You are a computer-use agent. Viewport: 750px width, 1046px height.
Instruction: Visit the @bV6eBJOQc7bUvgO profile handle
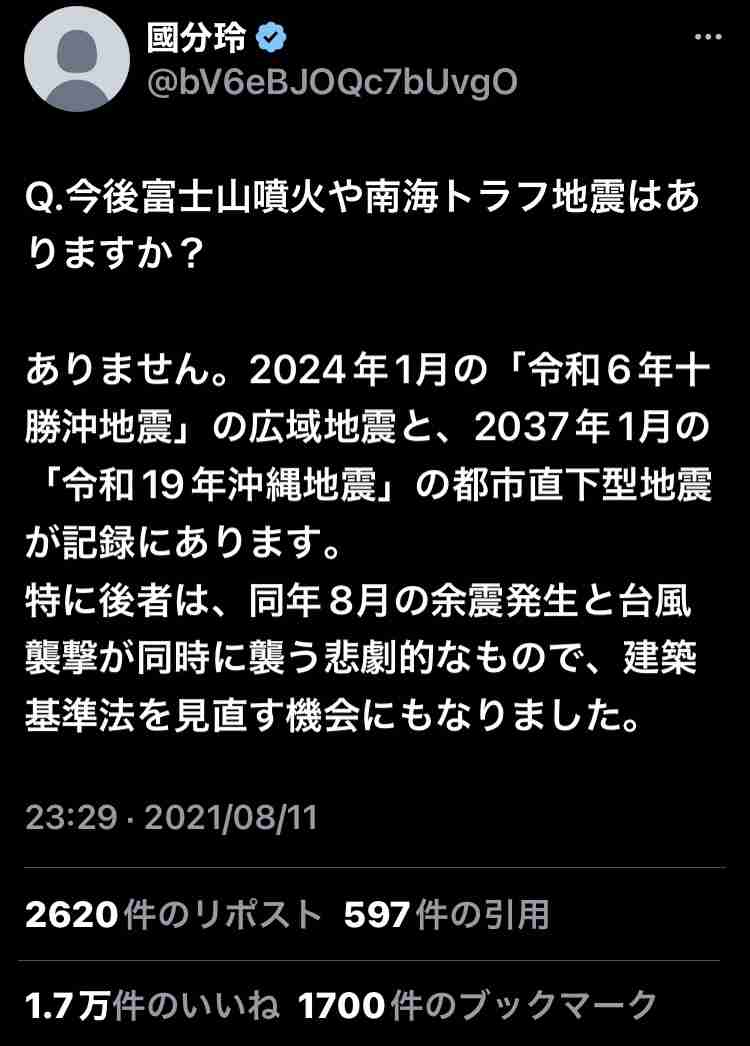[332, 83]
